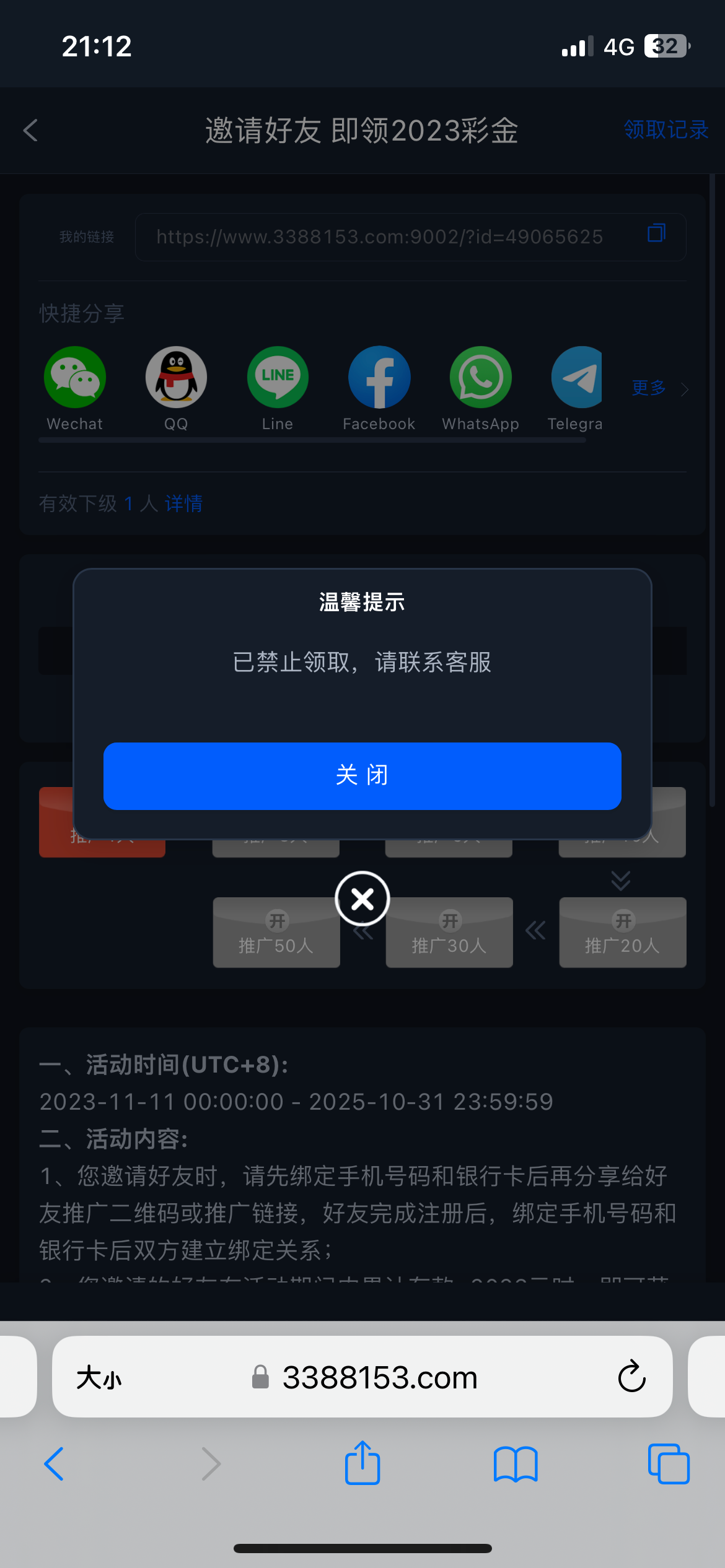This screenshot has height=1568, width=725.
Task: Open Safari page size 大小 menu
Action: coord(99,1378)
